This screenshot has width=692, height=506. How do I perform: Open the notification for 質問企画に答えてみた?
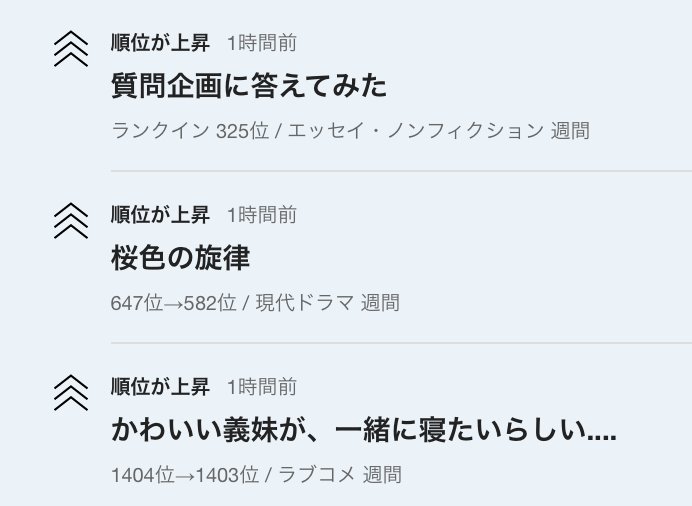pyautogui.click(x=249, y=87)
